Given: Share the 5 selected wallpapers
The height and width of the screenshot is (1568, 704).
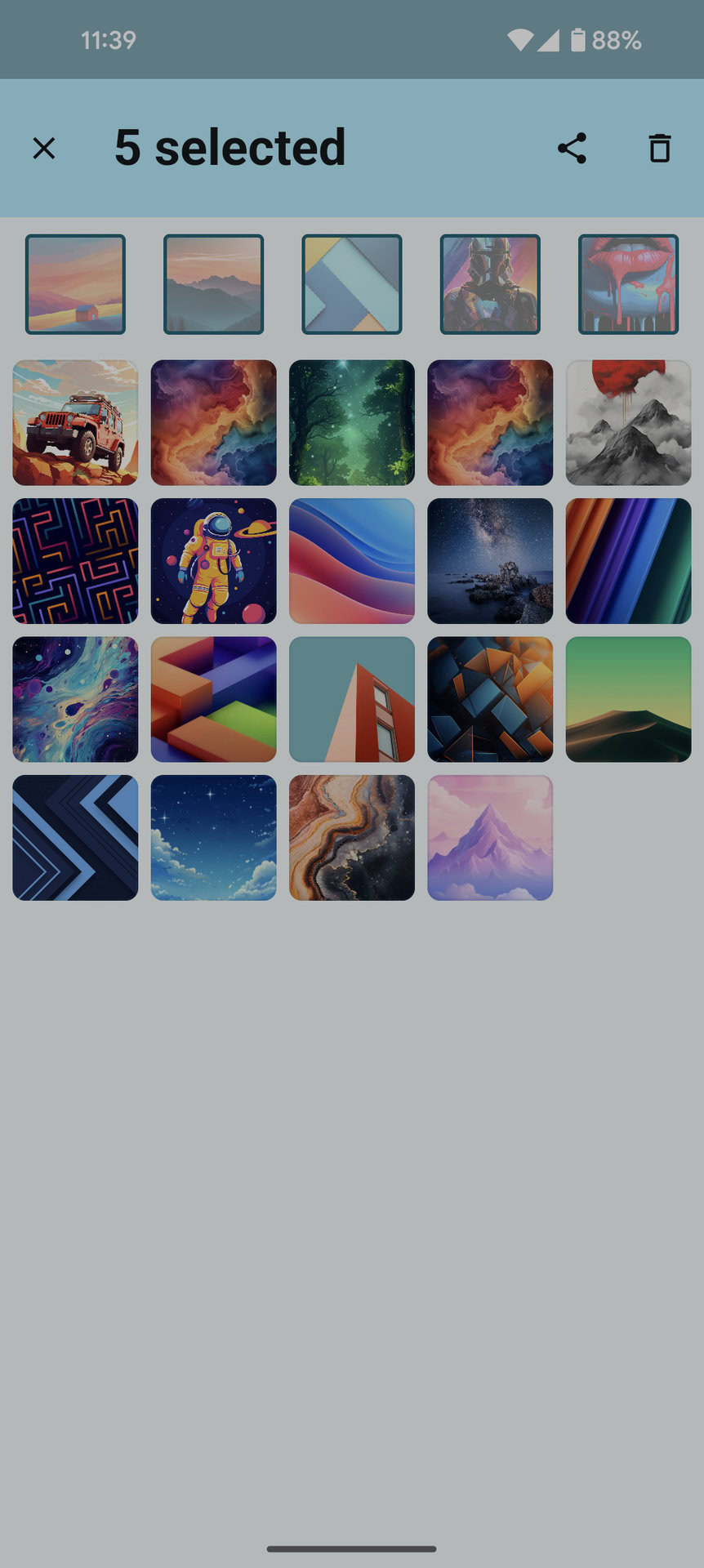Looking at the screenshot, I should 572,149.
